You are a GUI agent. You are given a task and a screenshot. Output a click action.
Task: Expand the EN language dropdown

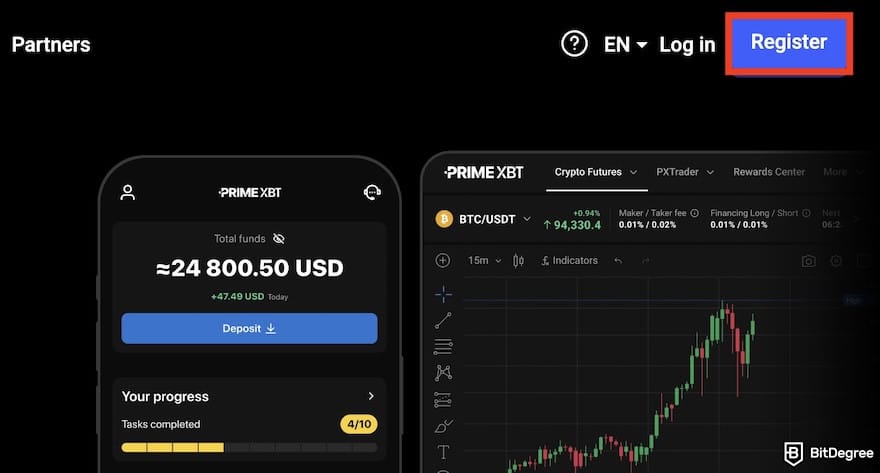(x=626, y=45)
